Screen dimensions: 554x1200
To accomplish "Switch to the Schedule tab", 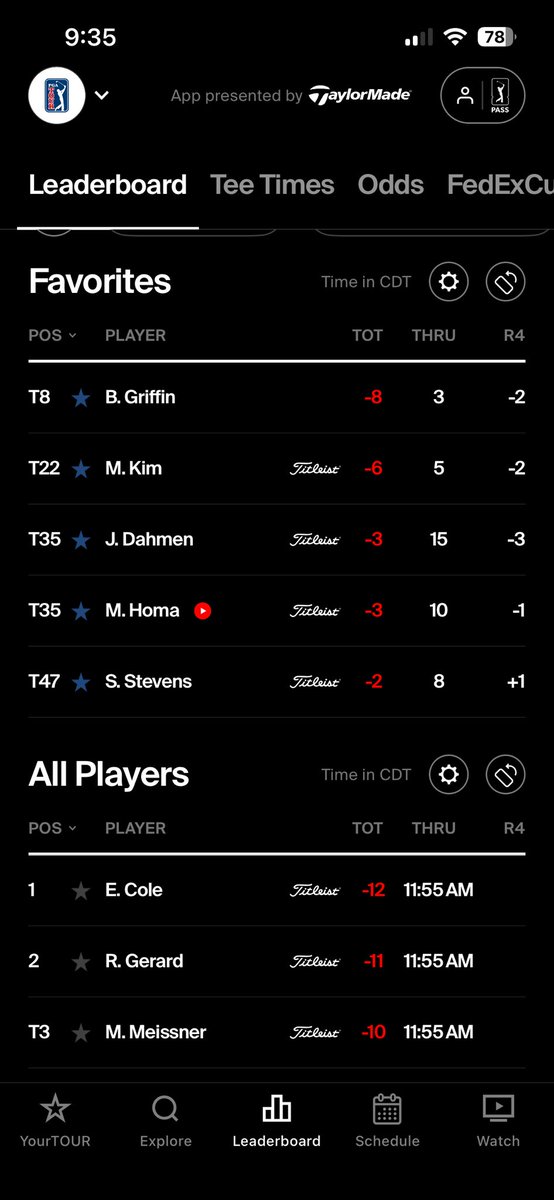I will [x=387, y=1121].
